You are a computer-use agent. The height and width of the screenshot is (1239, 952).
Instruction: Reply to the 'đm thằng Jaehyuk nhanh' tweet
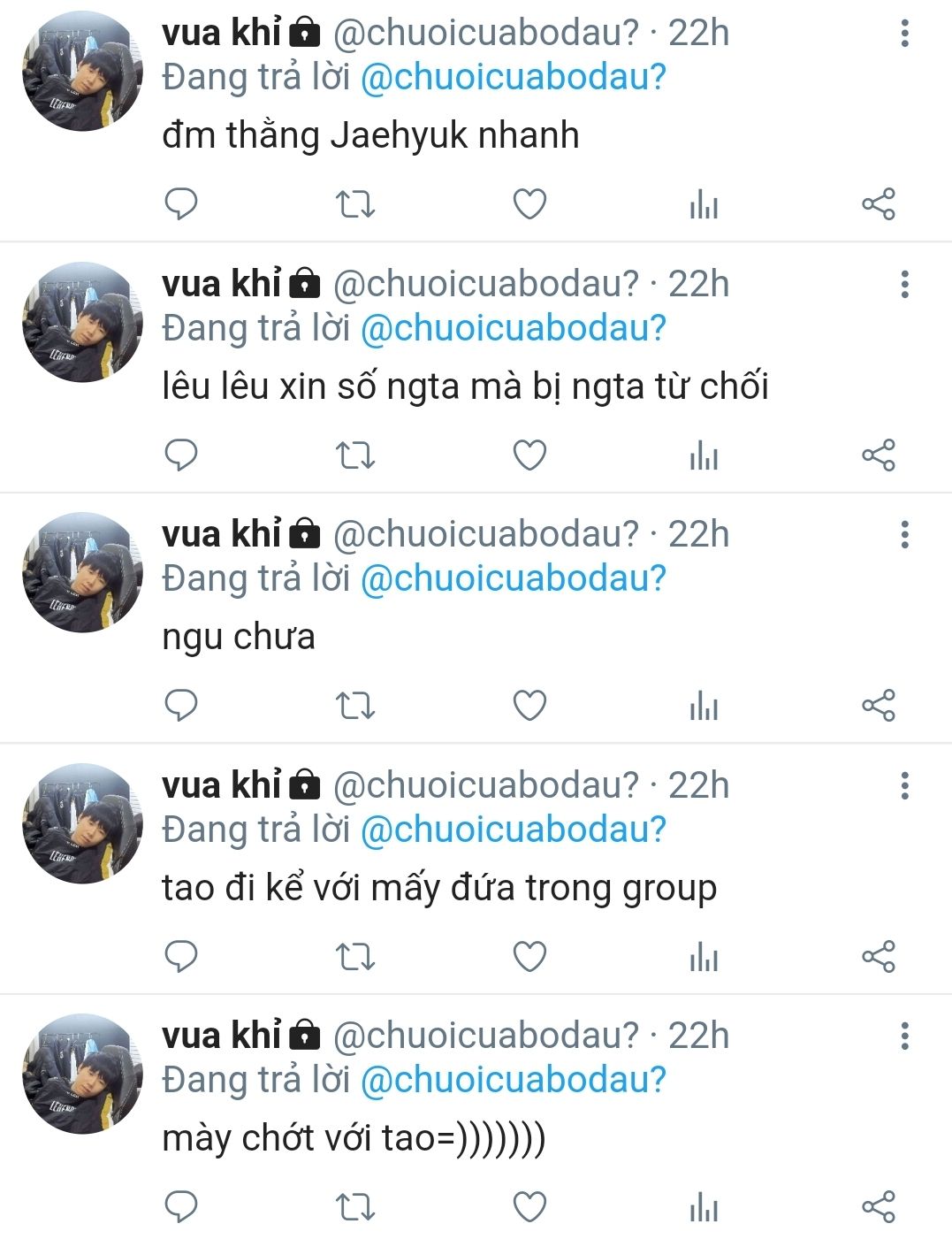point(181,204)
